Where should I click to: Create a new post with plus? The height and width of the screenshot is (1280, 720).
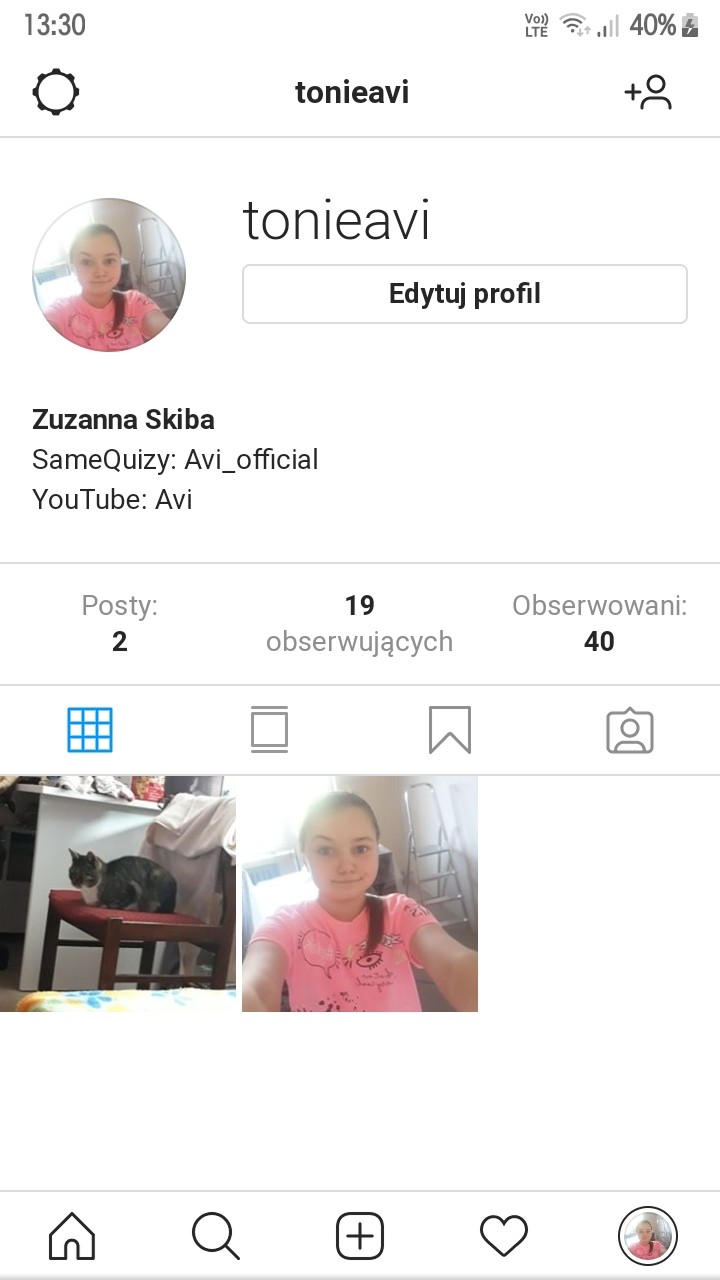(x=360, y=1236)
